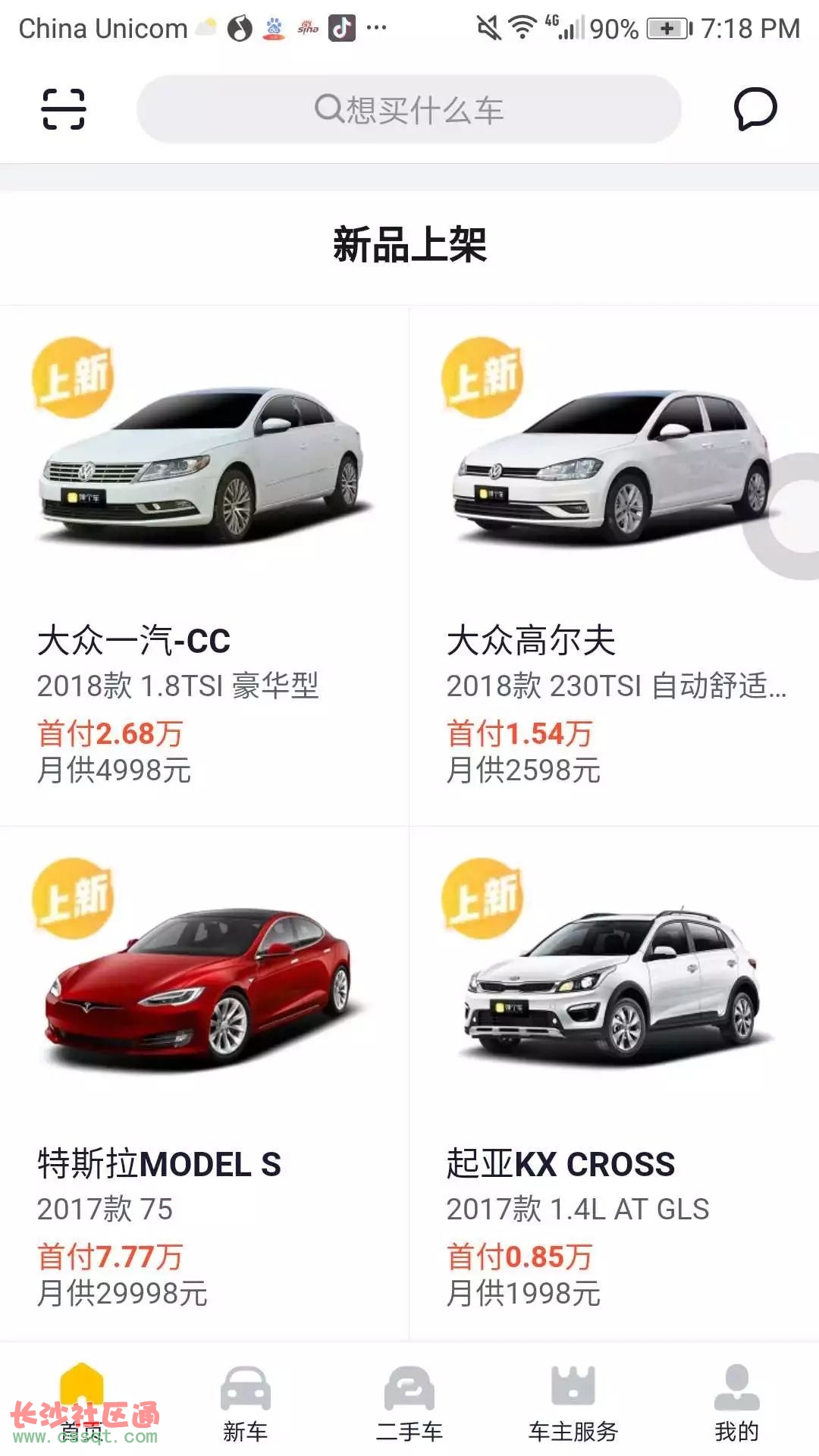Tap the 想买什么车 search box
Screen dimensions: 819x1456
point(409,109)
